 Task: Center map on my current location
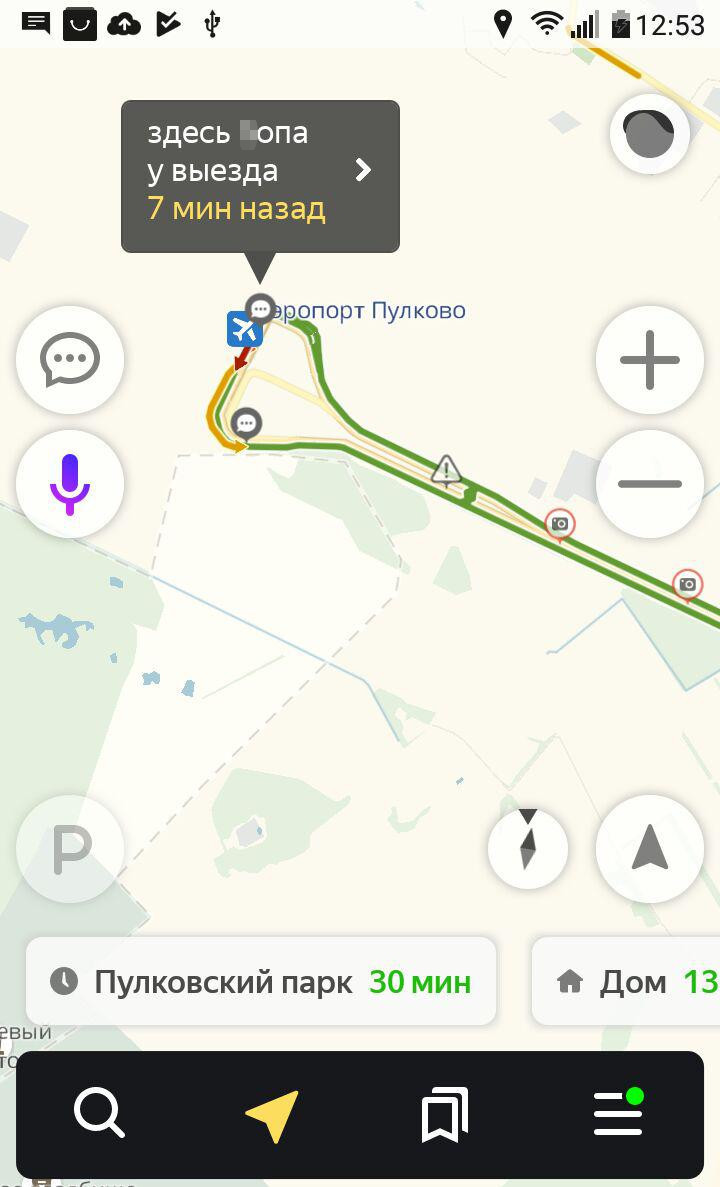[650, 849]
